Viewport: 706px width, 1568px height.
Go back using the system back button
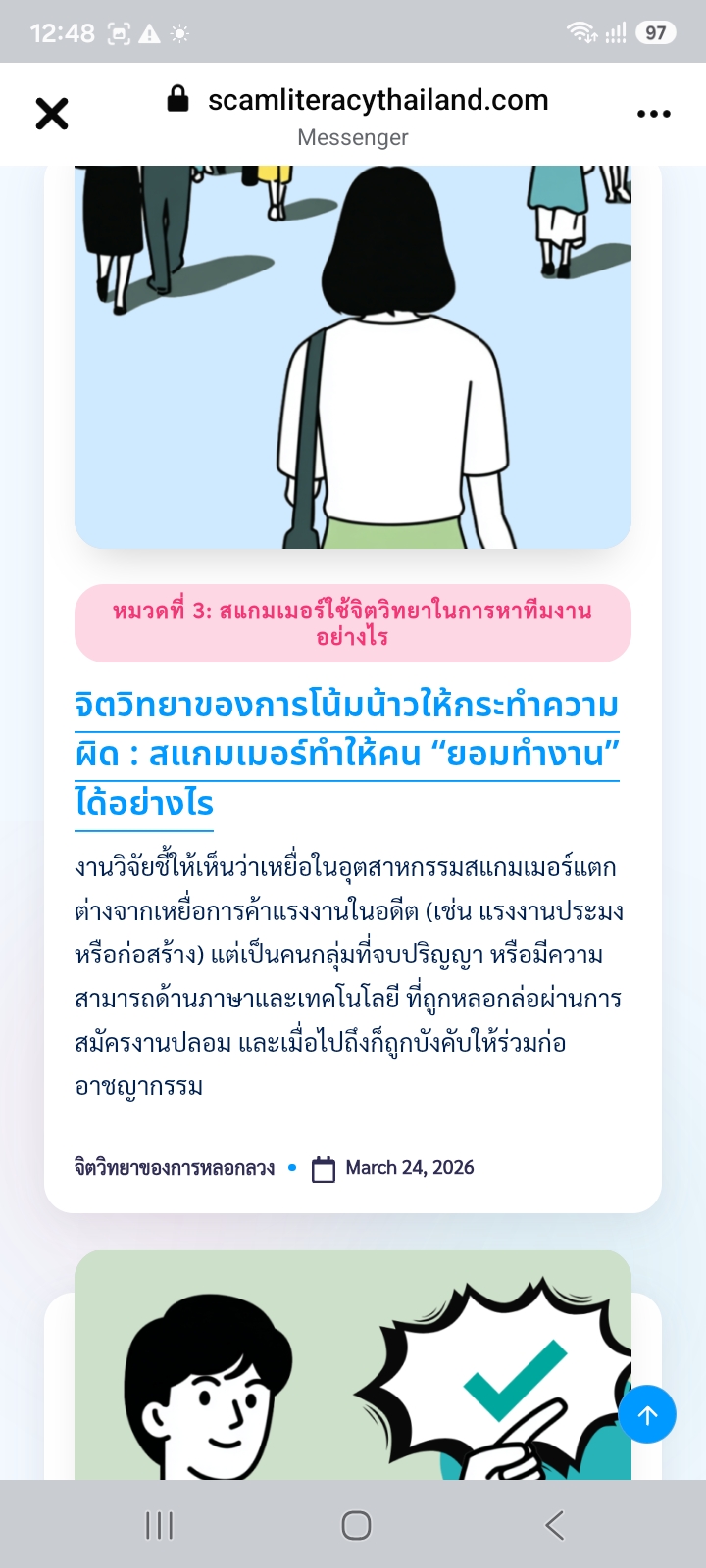(x=554, y=1525)
